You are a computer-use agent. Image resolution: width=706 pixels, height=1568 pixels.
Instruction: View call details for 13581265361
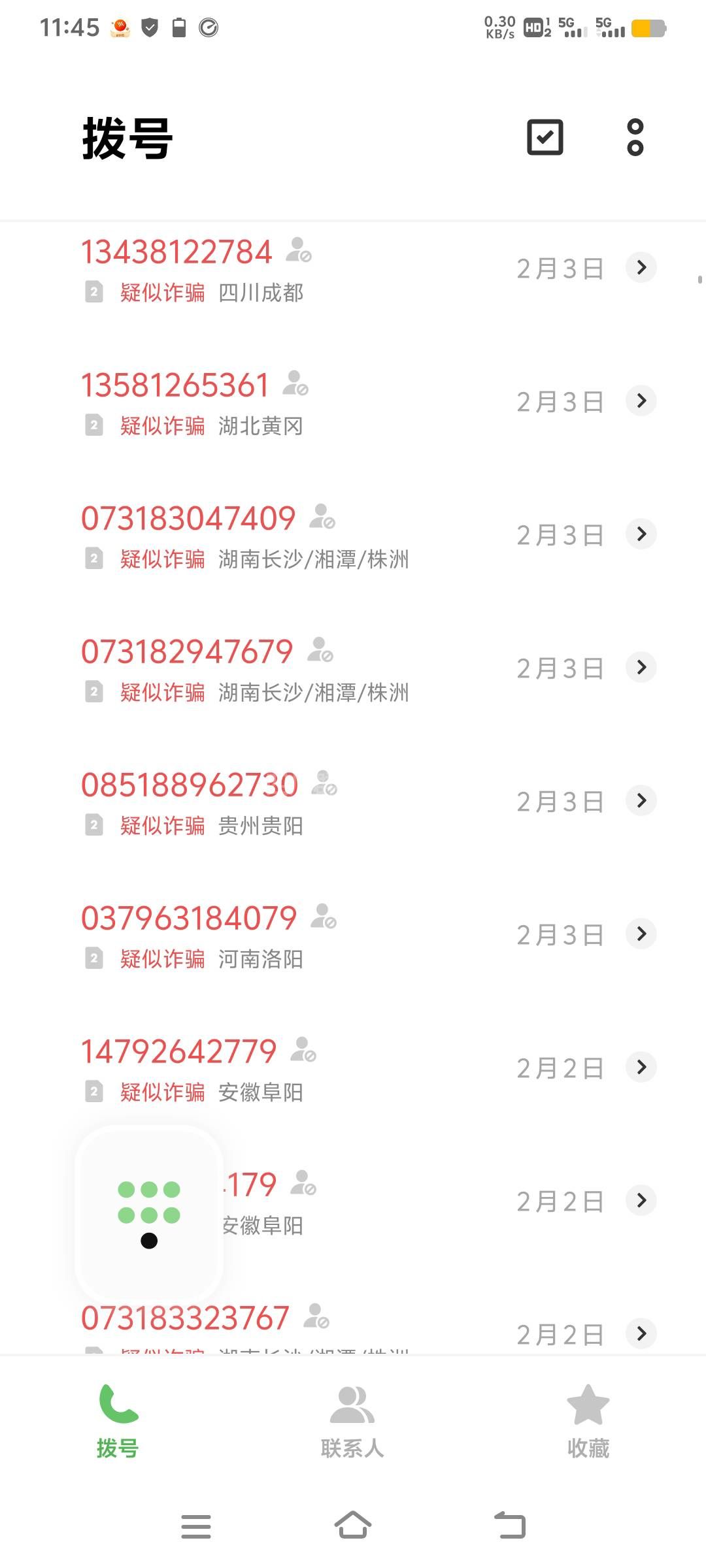(x=641, y=400)
